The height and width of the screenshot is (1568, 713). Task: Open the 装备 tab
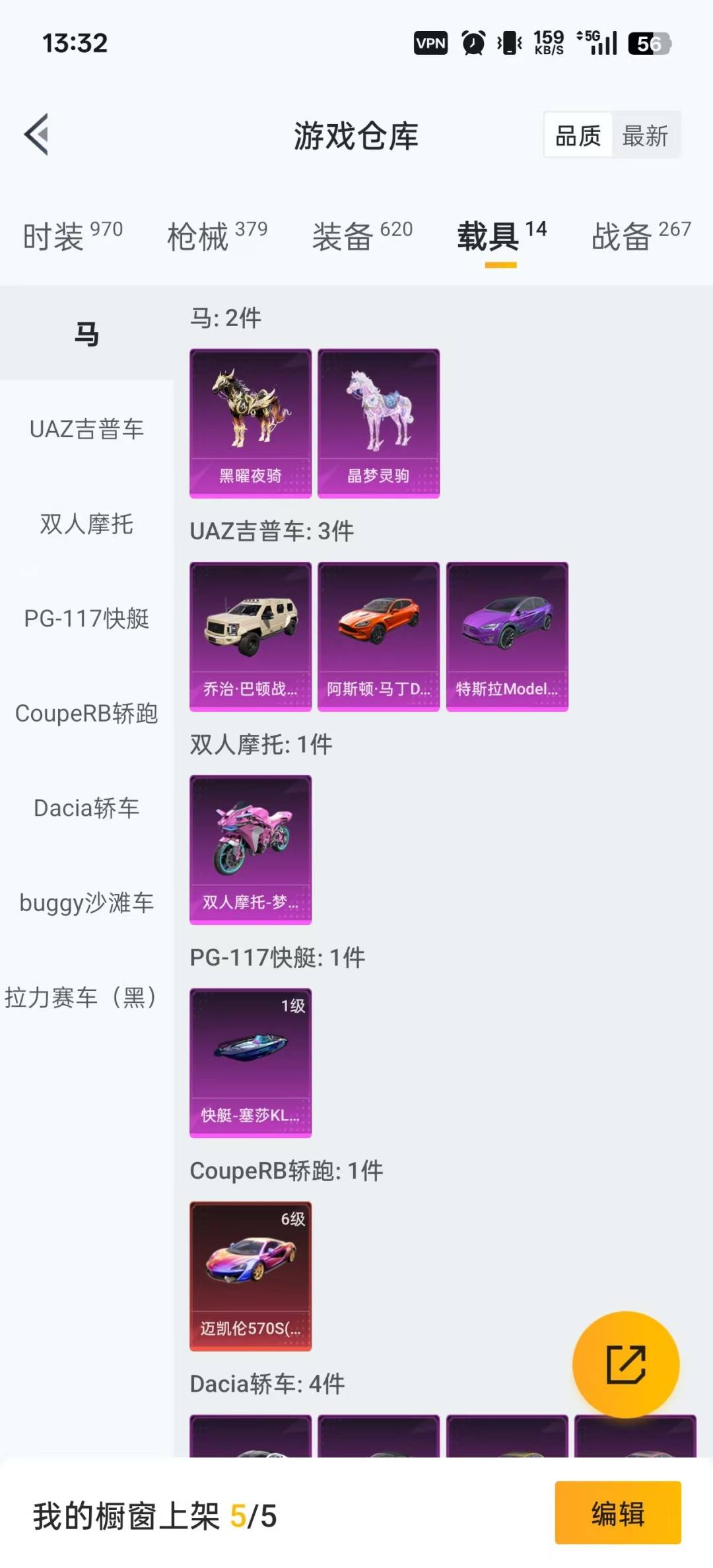(x=362, y=236)
